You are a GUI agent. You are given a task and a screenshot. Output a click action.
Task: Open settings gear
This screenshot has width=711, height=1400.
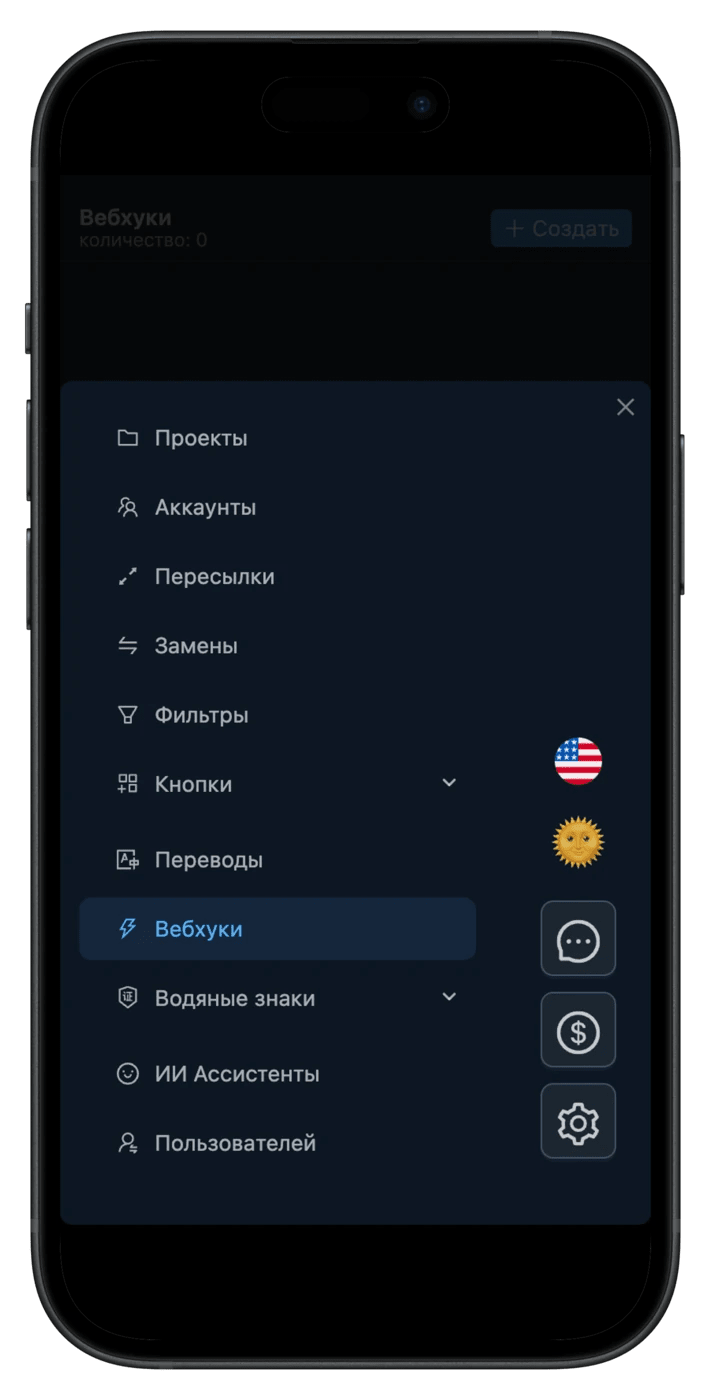(x=578, y=1122)
